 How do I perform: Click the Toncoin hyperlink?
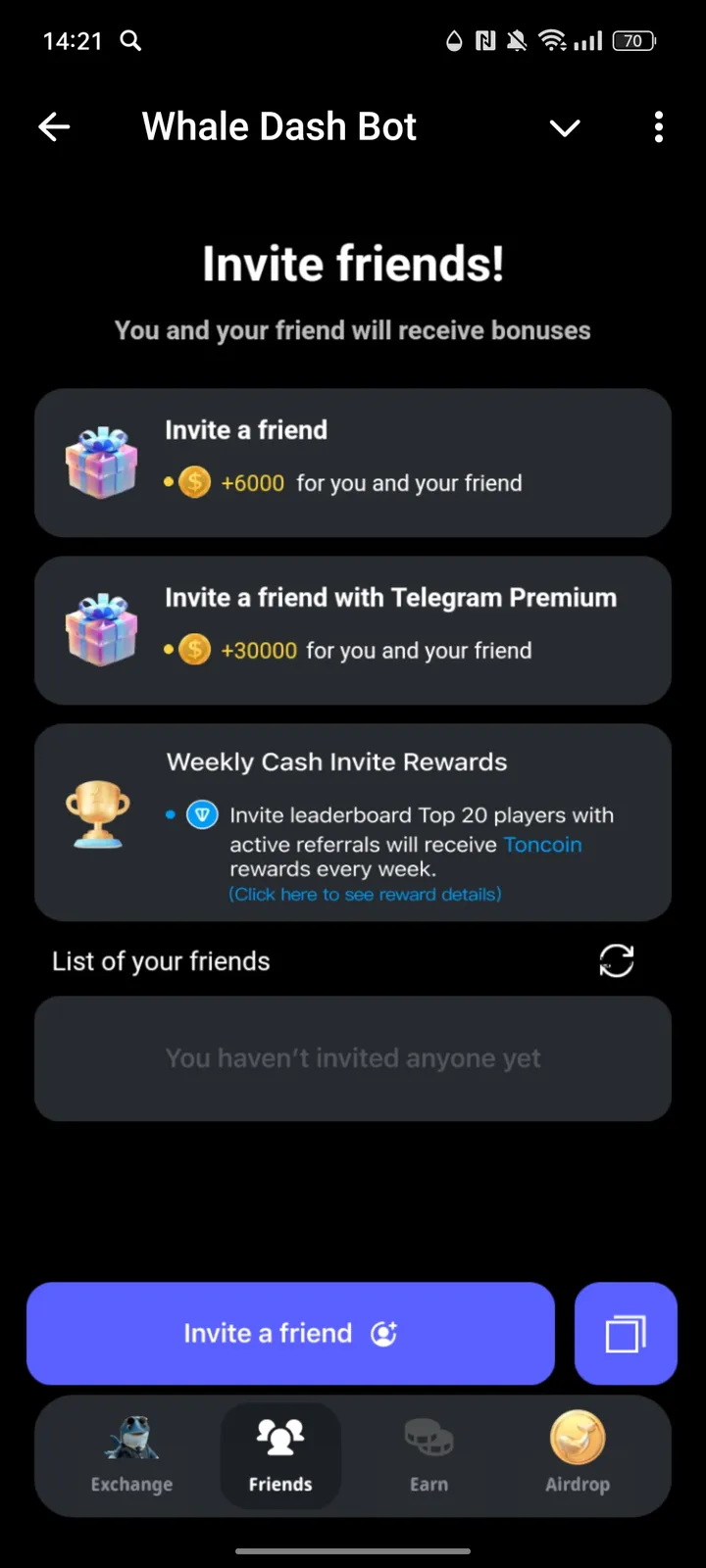pyautogui.click(x=542, y=844)
